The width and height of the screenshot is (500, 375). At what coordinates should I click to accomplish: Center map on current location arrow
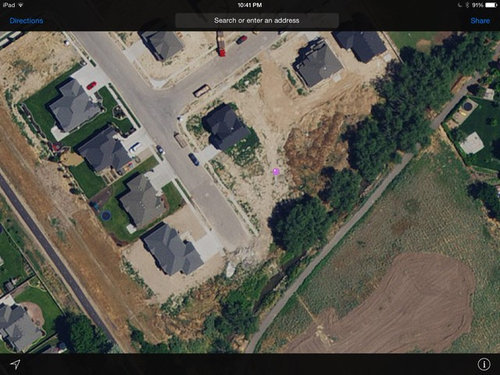15,364
